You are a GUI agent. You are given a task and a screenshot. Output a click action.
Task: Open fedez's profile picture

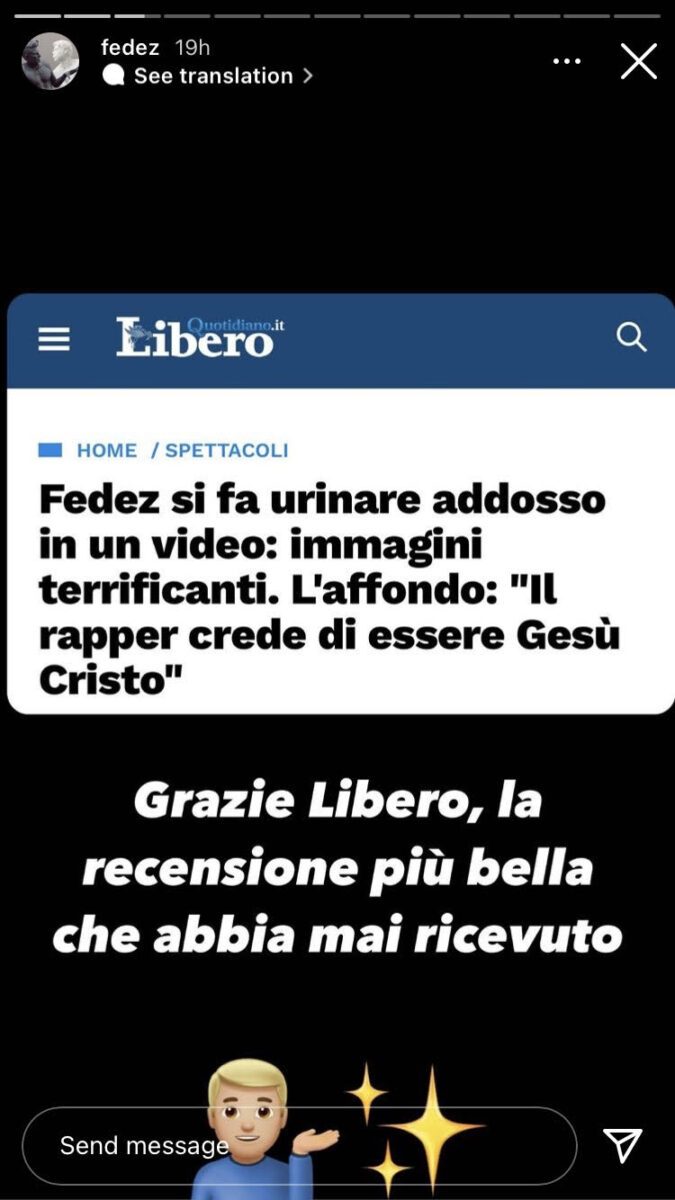tap(50, 61)
